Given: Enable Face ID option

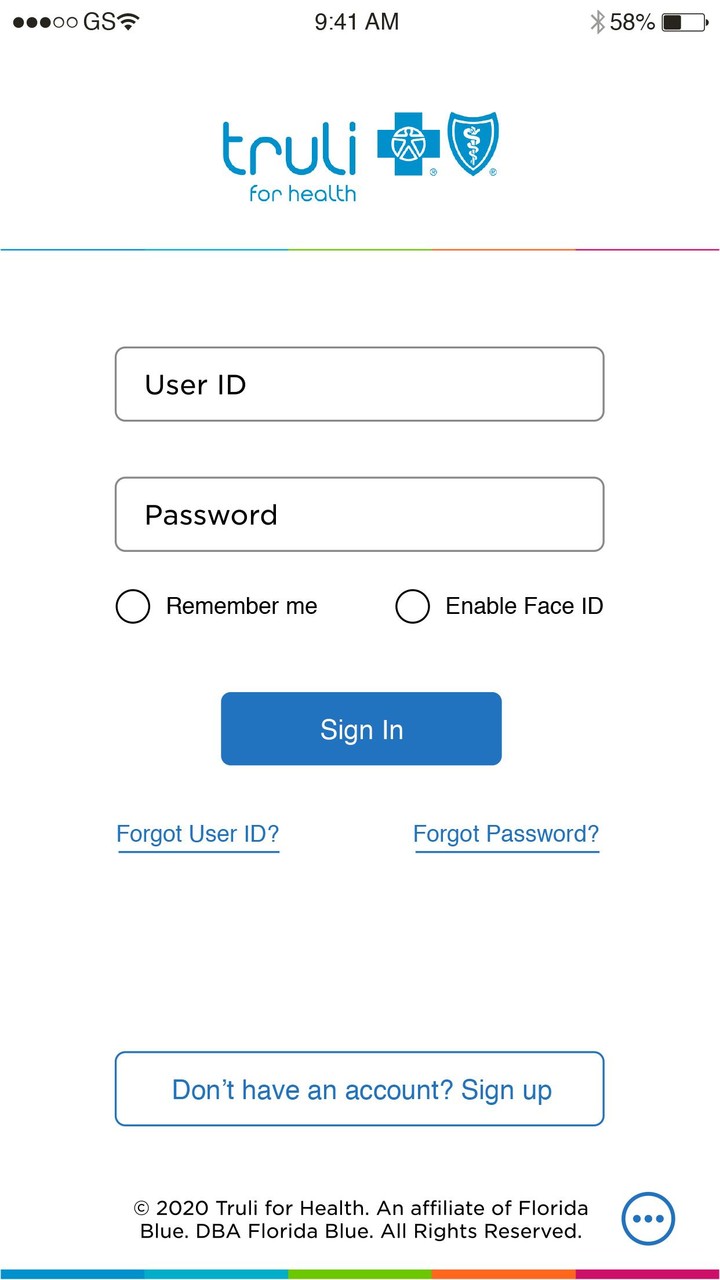Looking at the screenshot, I should point(413,606).
